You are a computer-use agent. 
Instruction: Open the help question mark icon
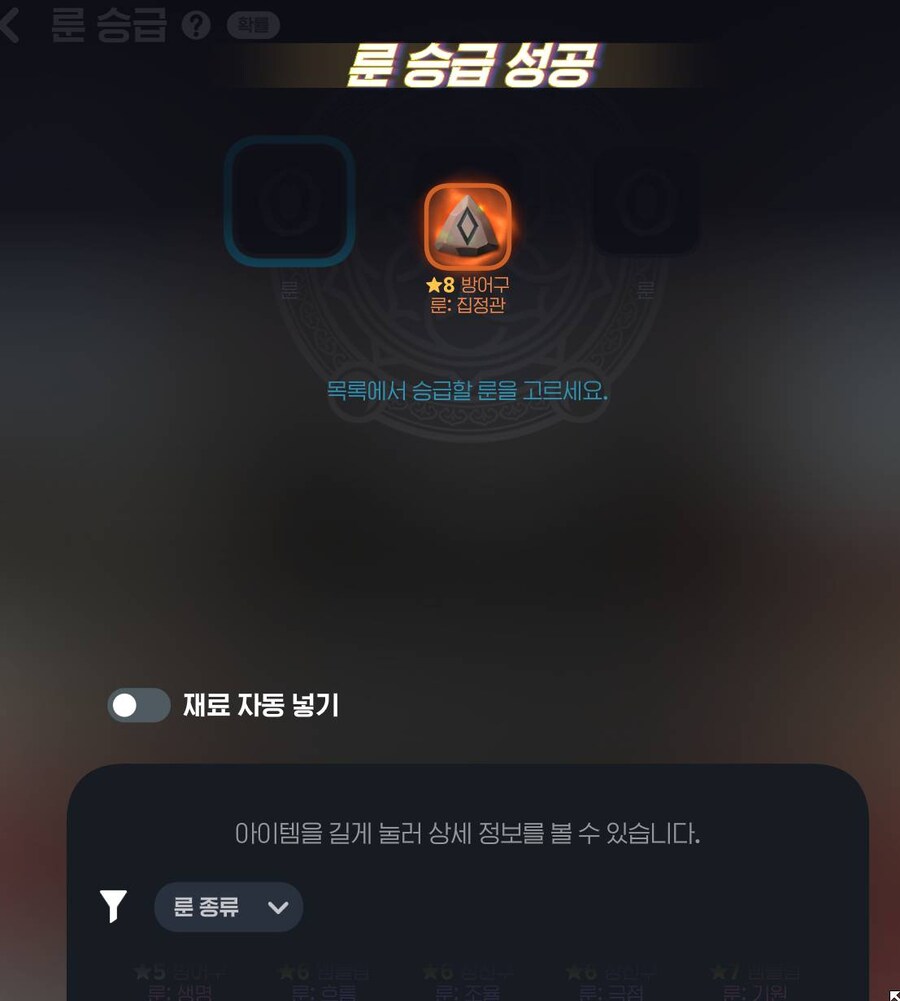click(x=196, y=26)
